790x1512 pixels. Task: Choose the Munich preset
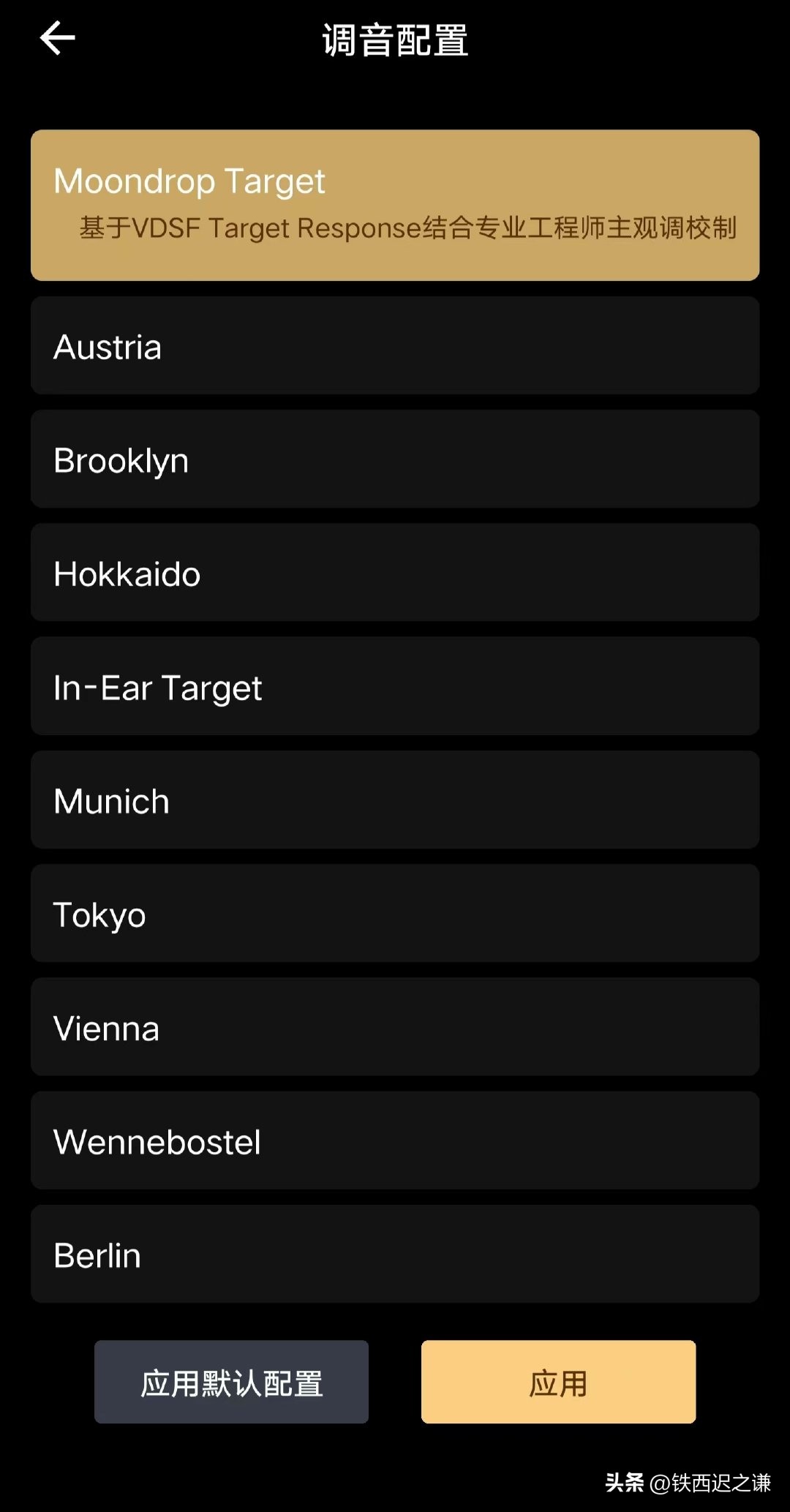point(395,800)
